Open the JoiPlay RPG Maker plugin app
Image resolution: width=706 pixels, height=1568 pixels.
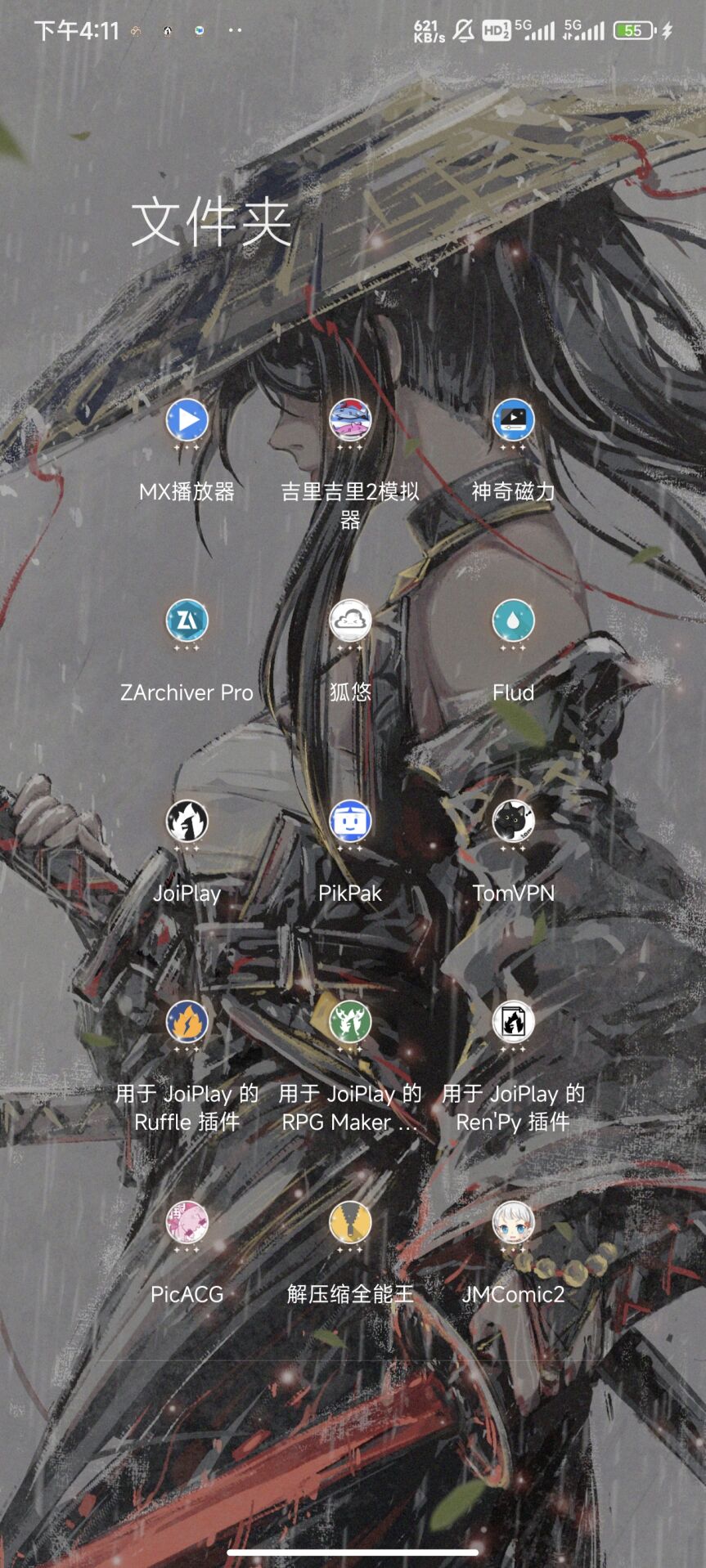tap(350, 1021)
